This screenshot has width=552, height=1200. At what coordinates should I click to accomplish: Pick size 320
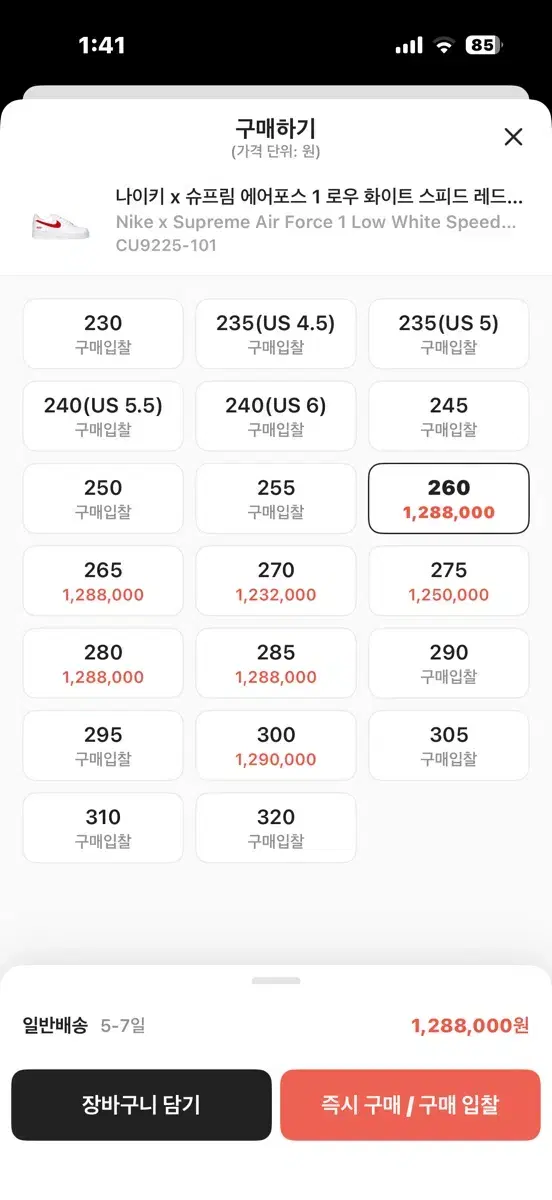[x=276, y=828]
